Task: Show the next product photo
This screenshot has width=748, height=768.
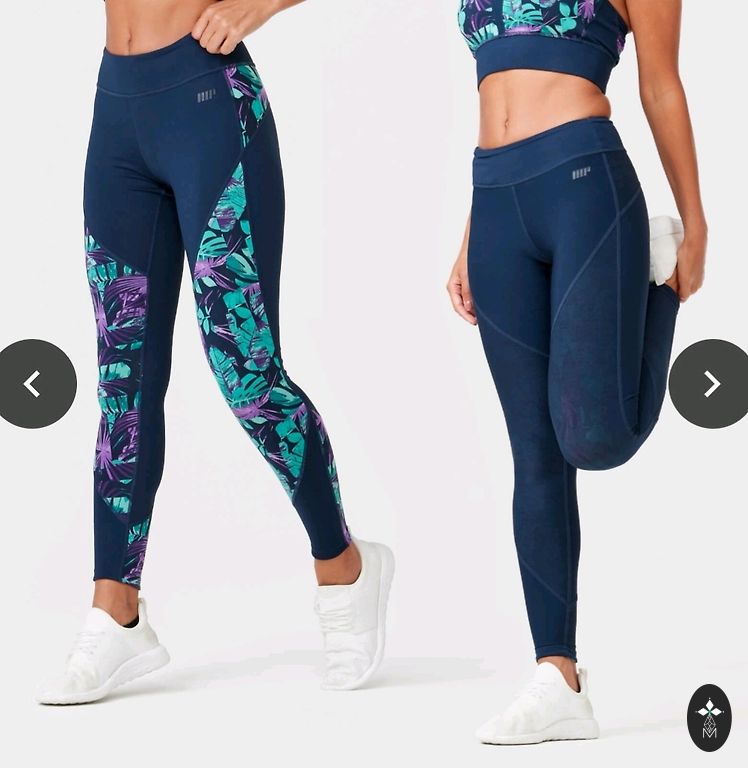Action: point(710,384)
